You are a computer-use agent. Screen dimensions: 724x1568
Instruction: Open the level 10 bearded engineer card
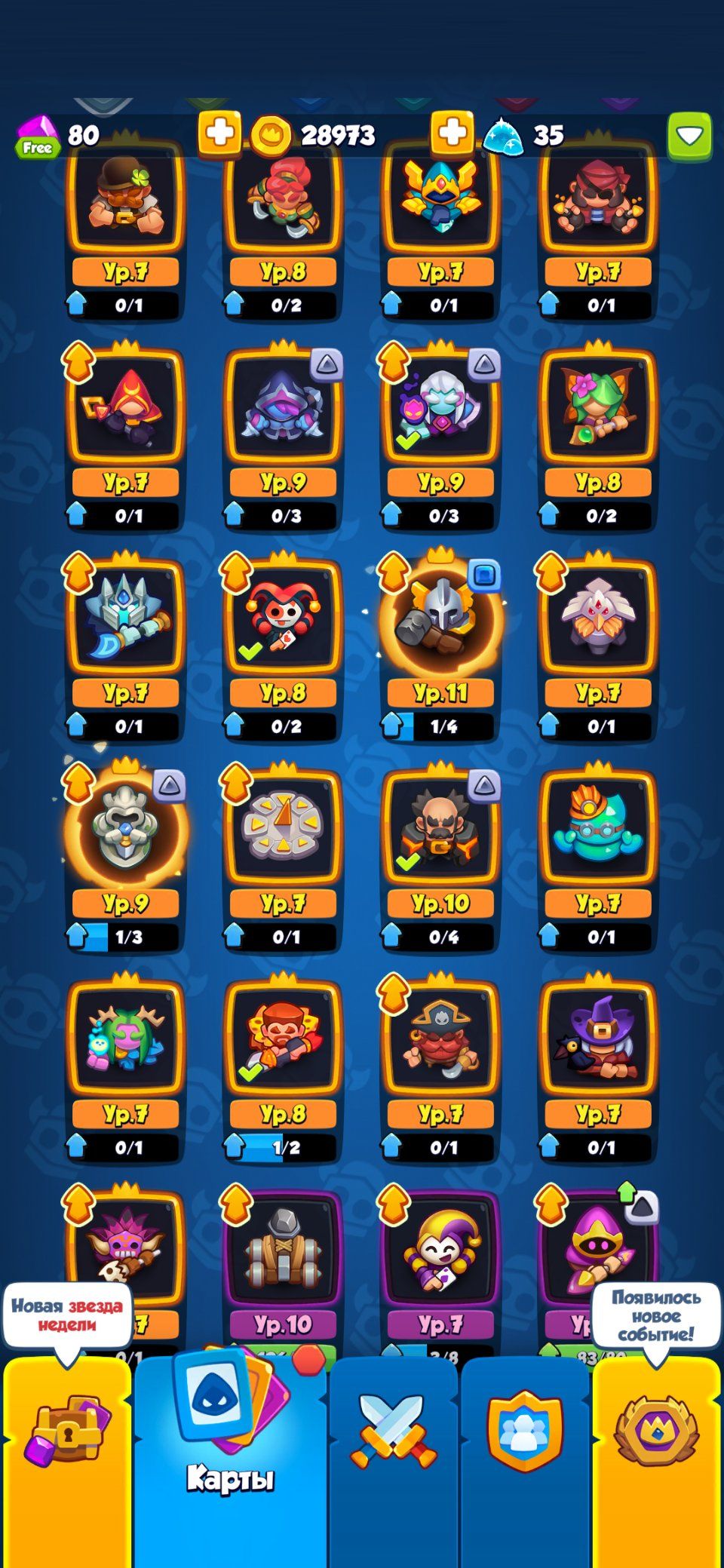(440, 829)
